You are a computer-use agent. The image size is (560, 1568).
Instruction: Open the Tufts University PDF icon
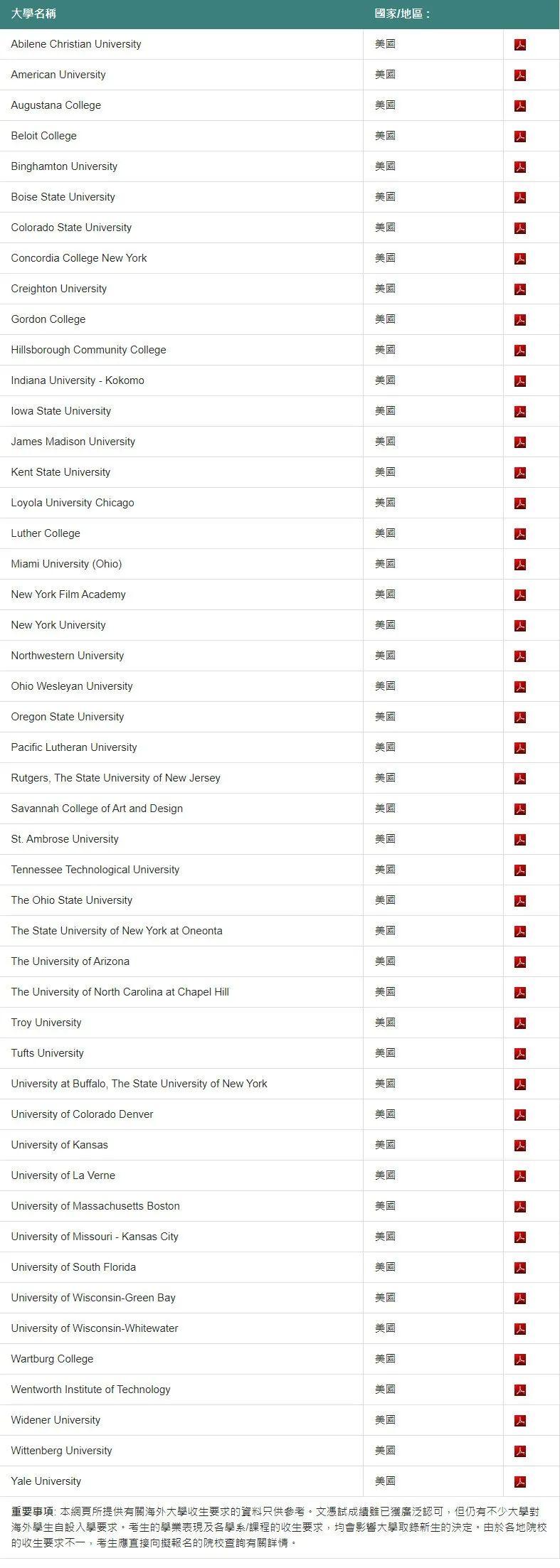520,1054
